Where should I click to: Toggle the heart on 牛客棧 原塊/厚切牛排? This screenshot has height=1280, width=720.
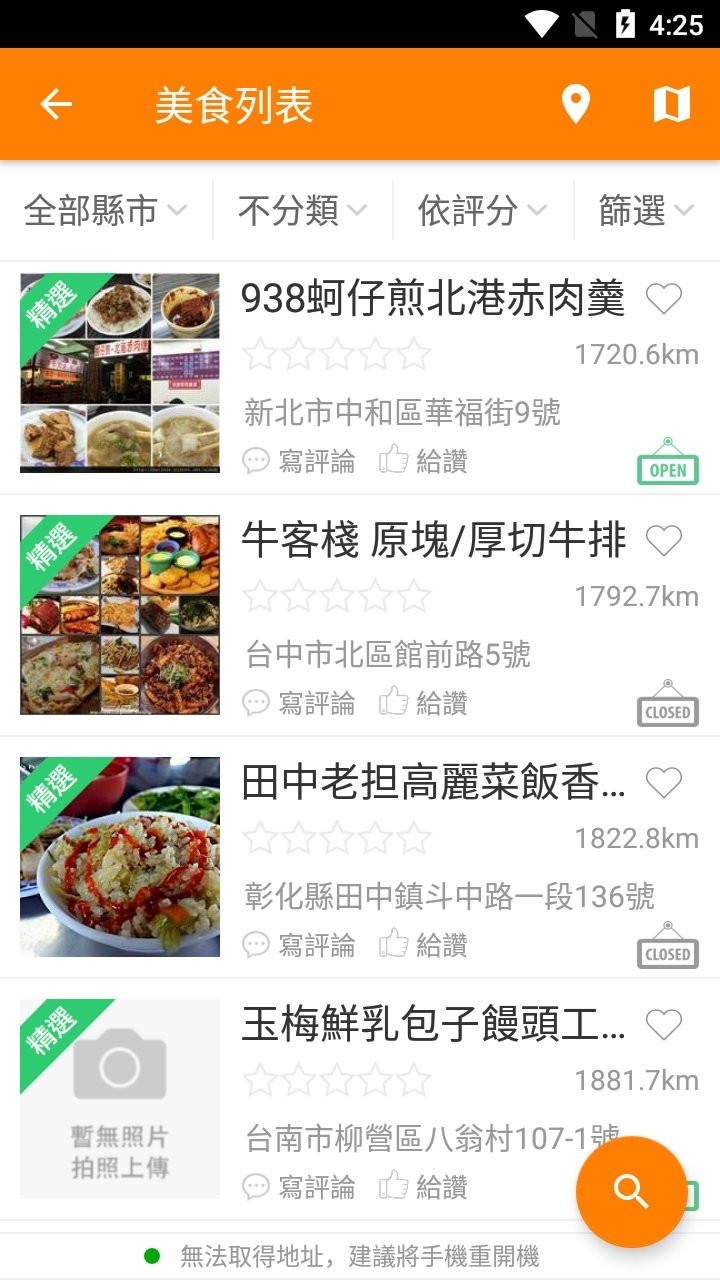[x=664, y=540]
